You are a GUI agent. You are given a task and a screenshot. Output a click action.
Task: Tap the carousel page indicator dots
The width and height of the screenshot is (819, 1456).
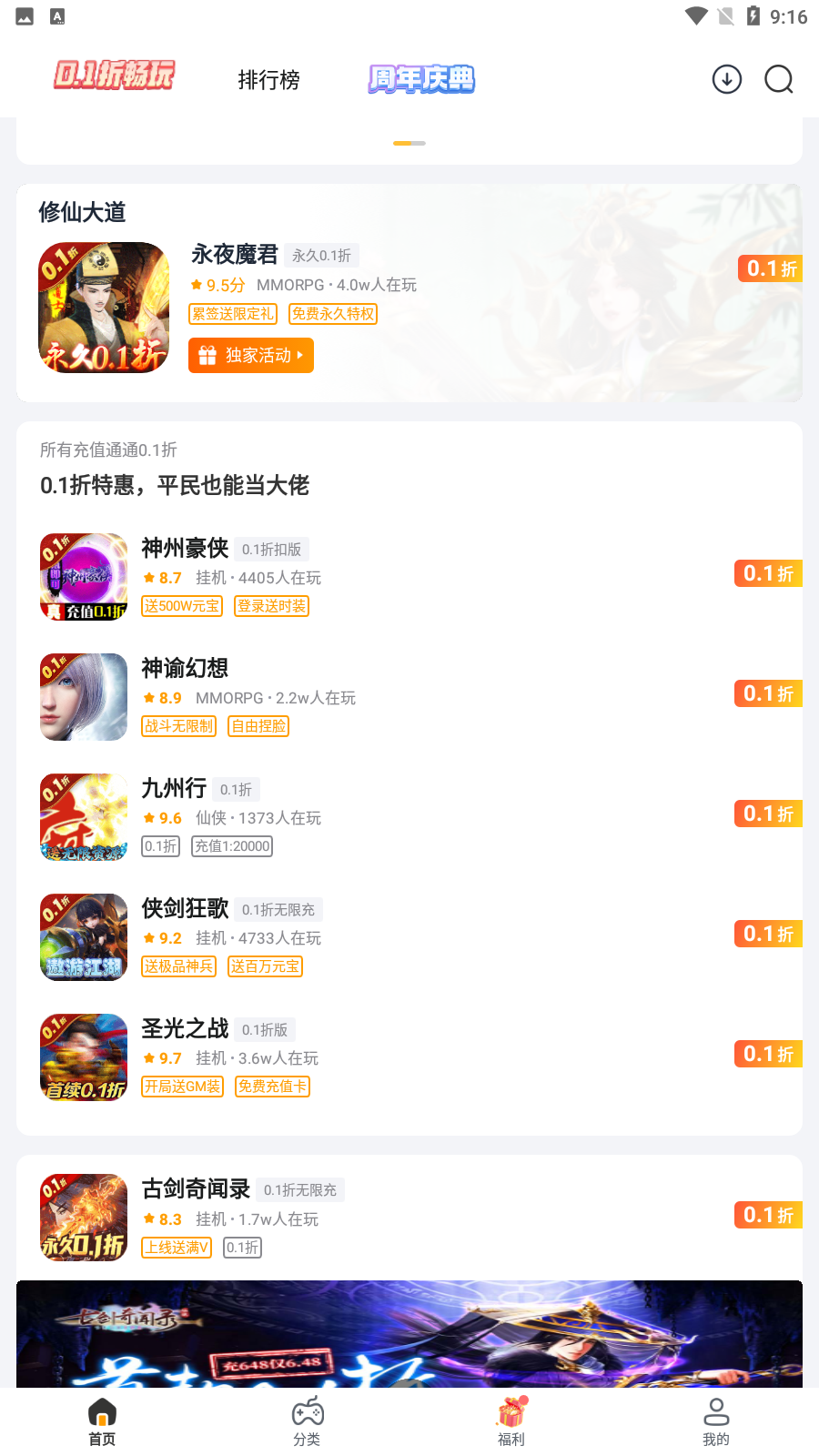click(x=409, y=143)
